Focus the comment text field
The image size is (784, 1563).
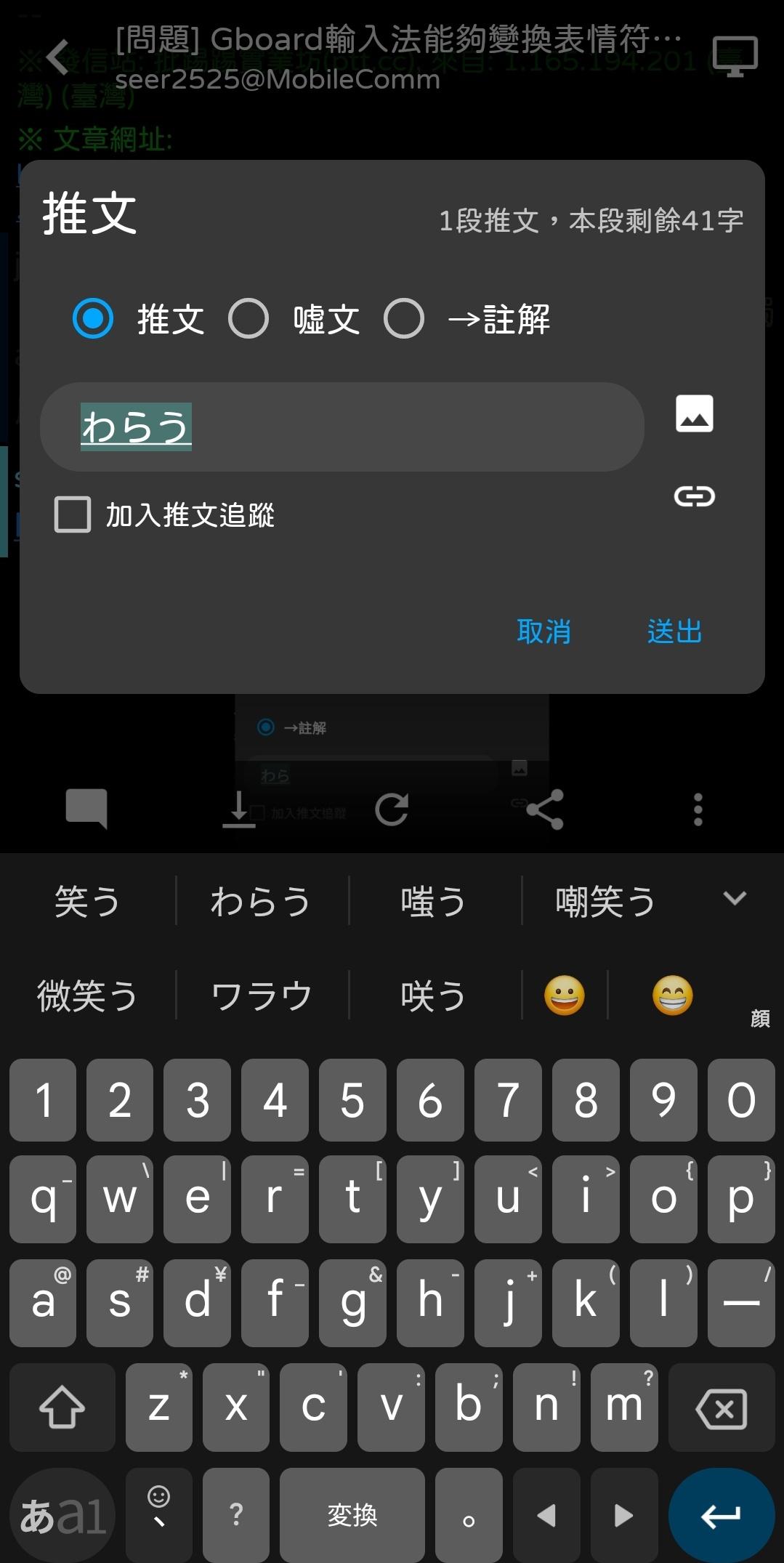coord(342,427)
